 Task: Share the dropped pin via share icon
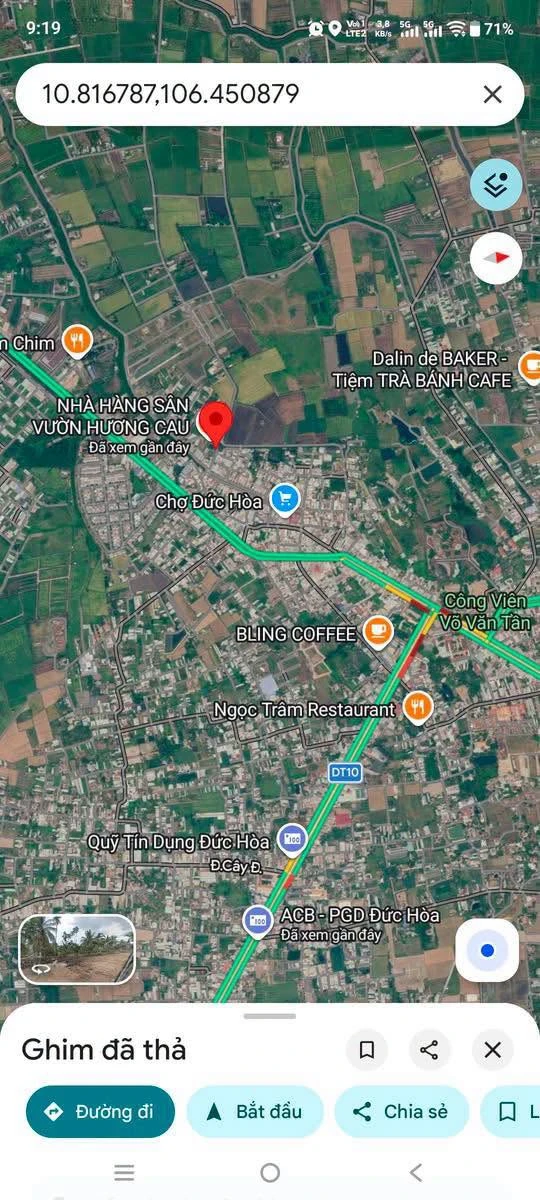click(x=429, y=1050)
